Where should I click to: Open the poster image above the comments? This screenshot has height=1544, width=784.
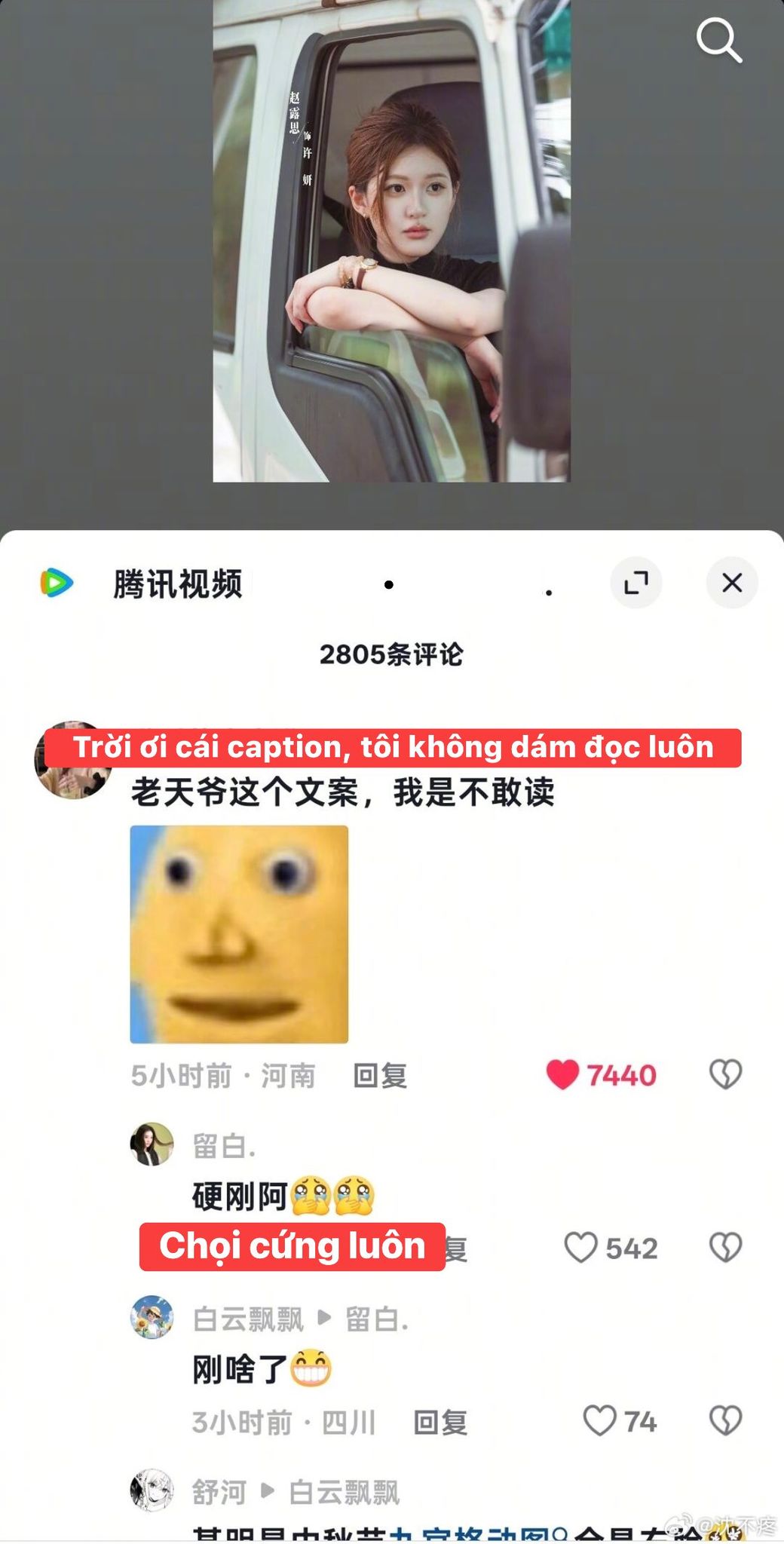point(391,241)
